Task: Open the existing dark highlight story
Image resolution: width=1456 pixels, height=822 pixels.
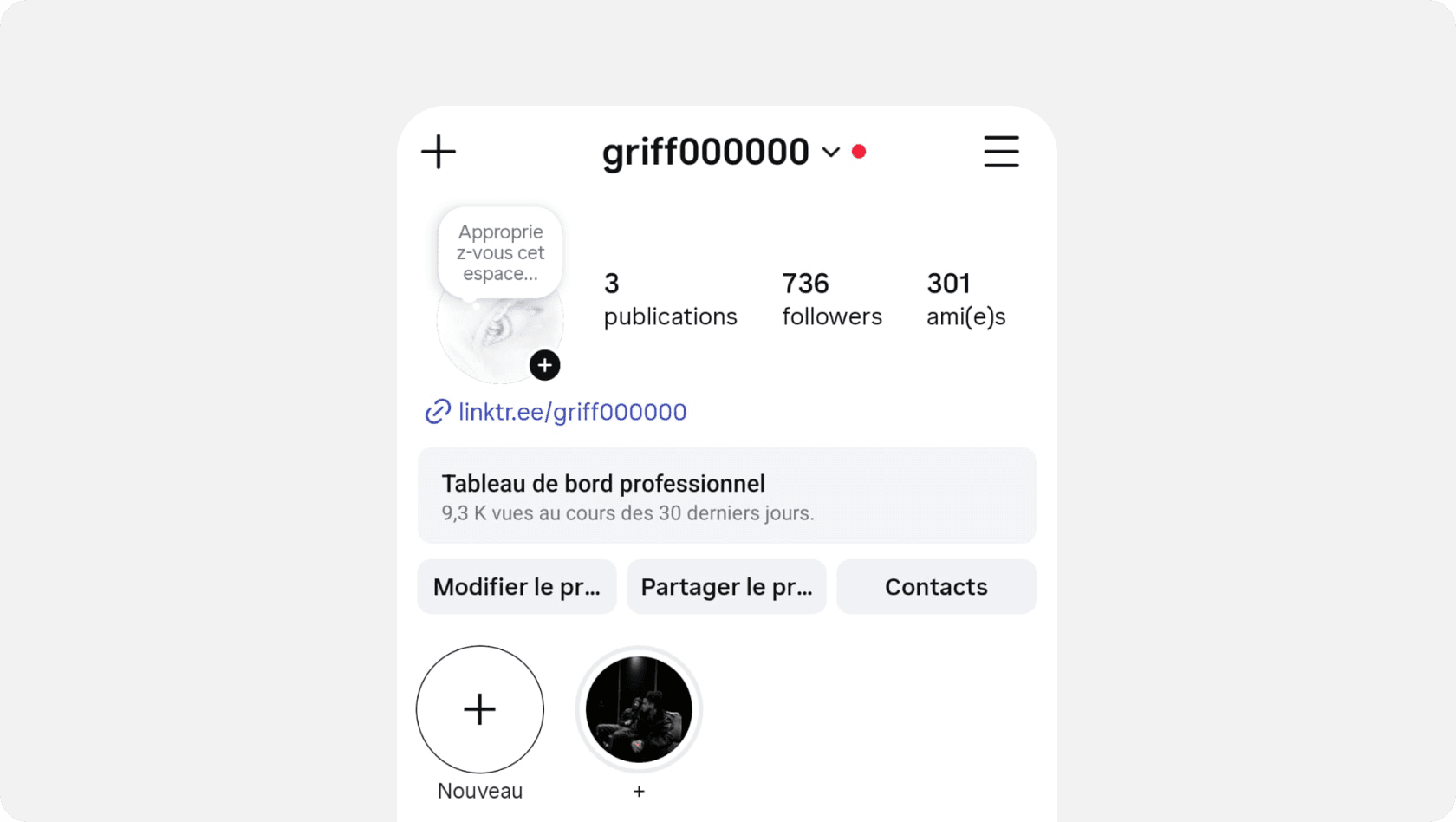Action: tap(639, 709)
